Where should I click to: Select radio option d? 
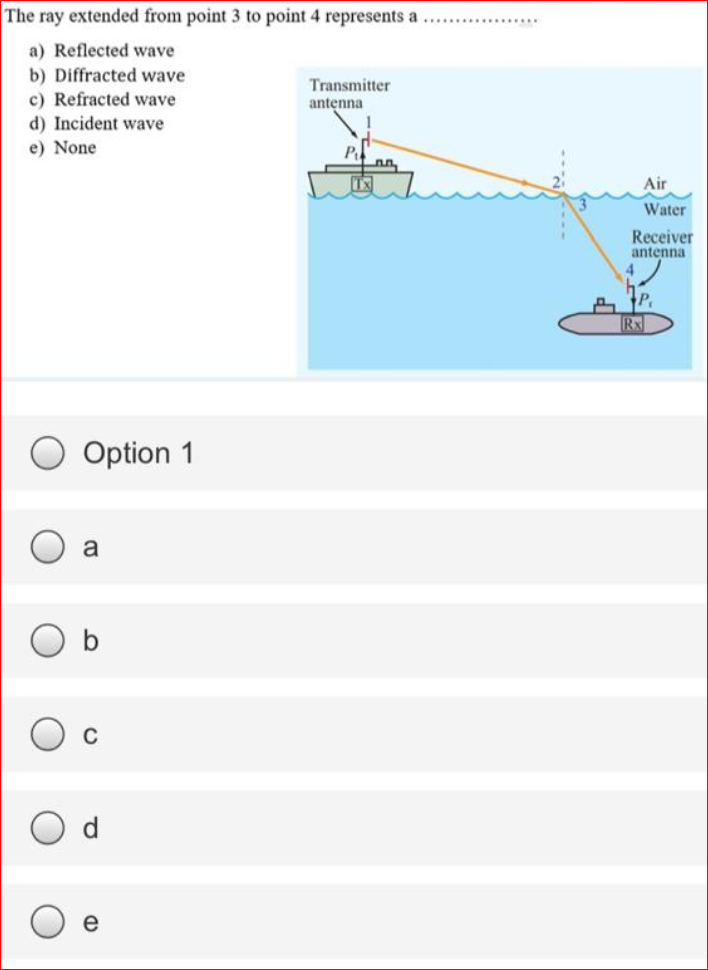click(x=46, y=829)
